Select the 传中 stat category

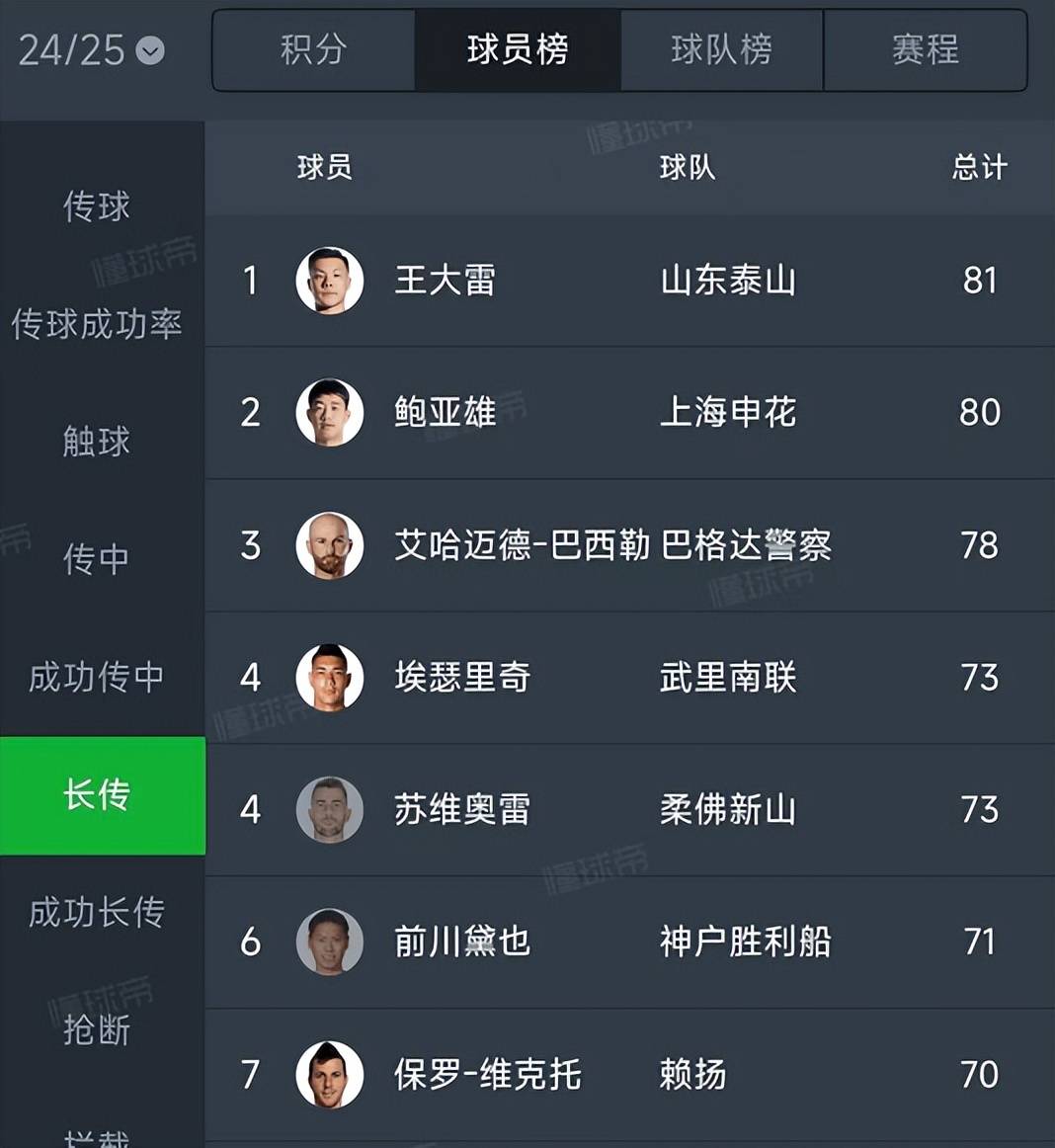(99, 559)
